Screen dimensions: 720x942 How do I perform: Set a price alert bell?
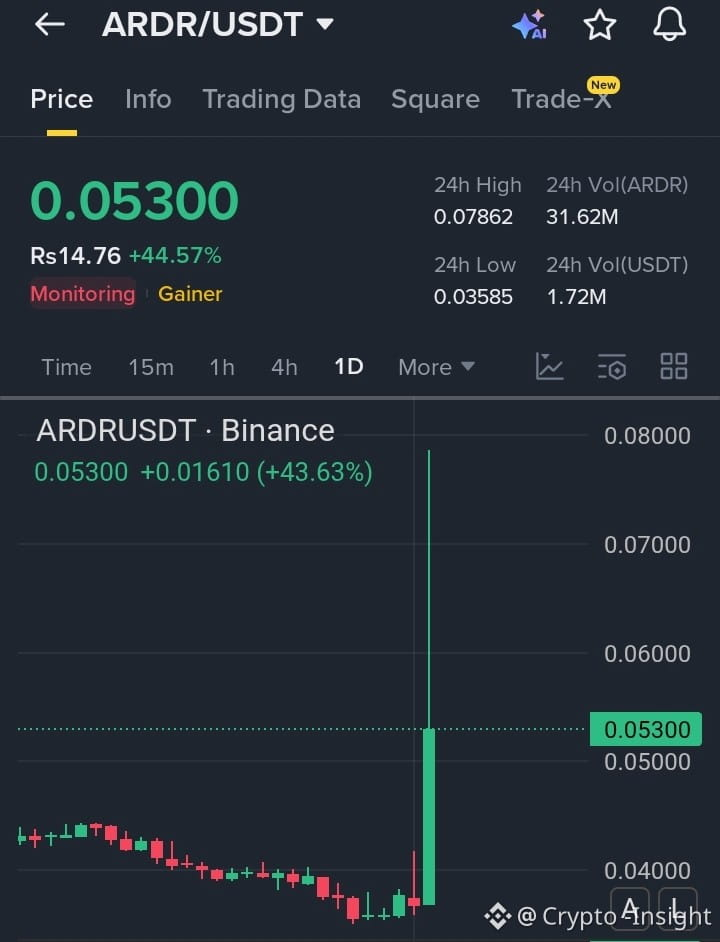670,25
